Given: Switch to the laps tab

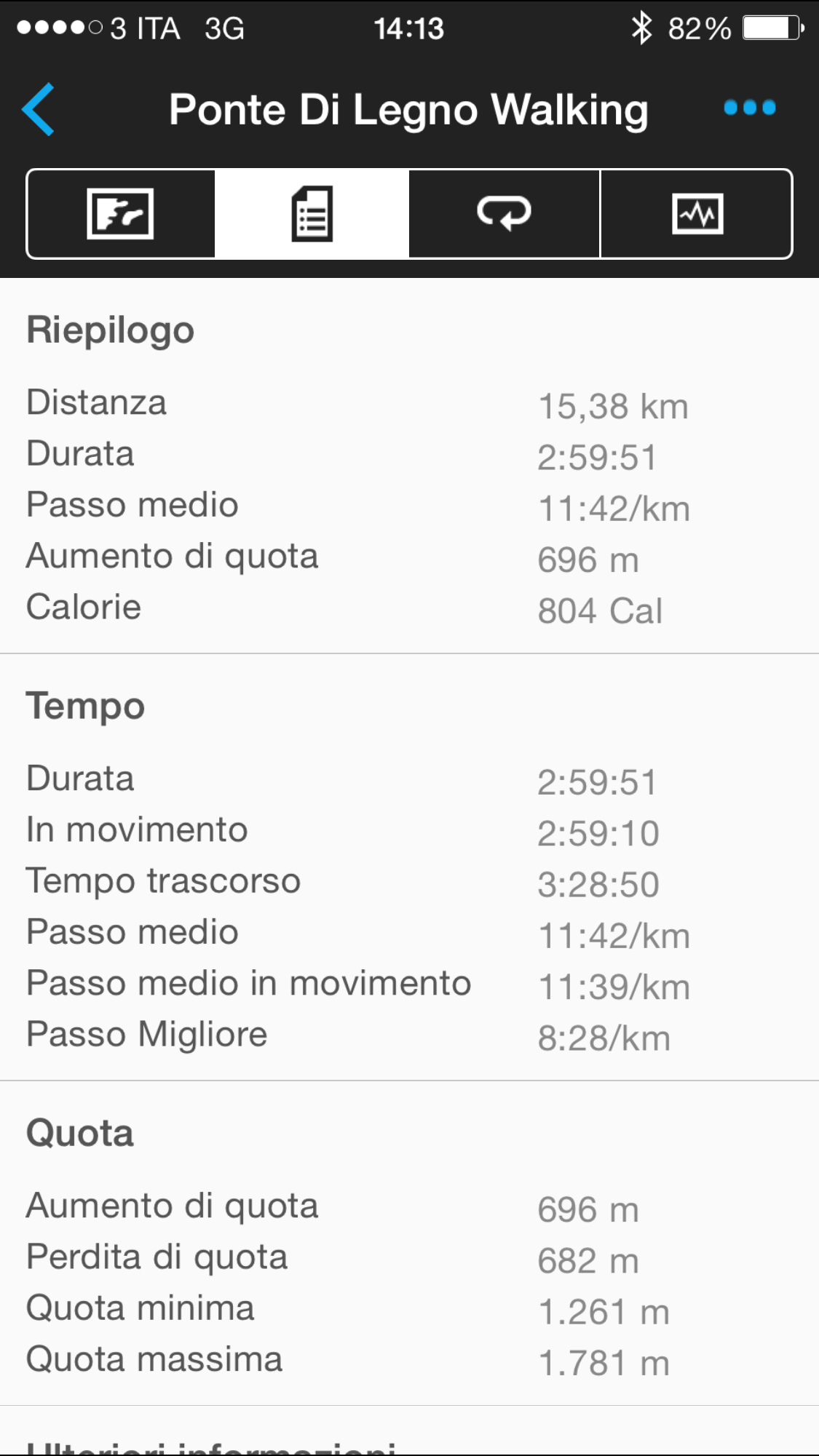Looking at the screenshot, I should click(x=504, y=214).
